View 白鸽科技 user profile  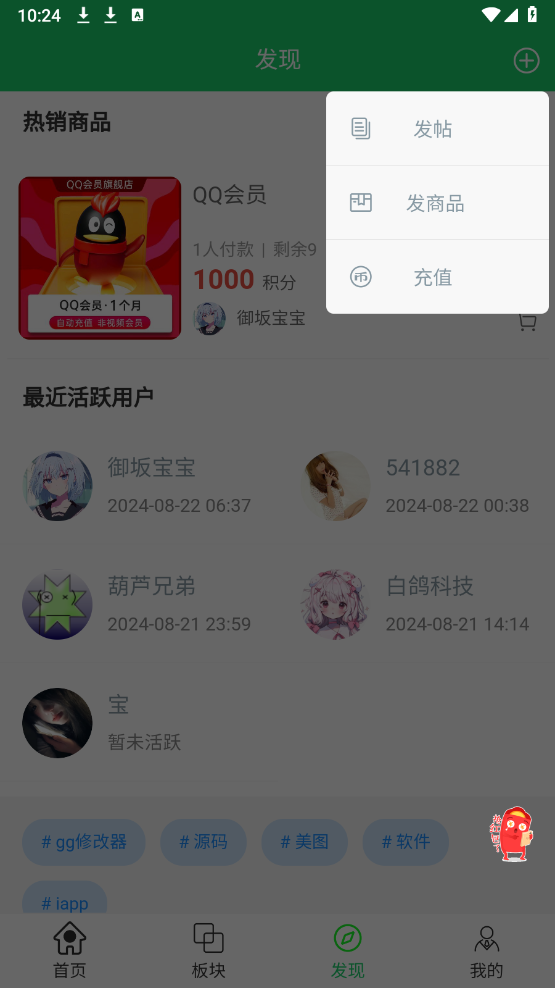[416, 604]
